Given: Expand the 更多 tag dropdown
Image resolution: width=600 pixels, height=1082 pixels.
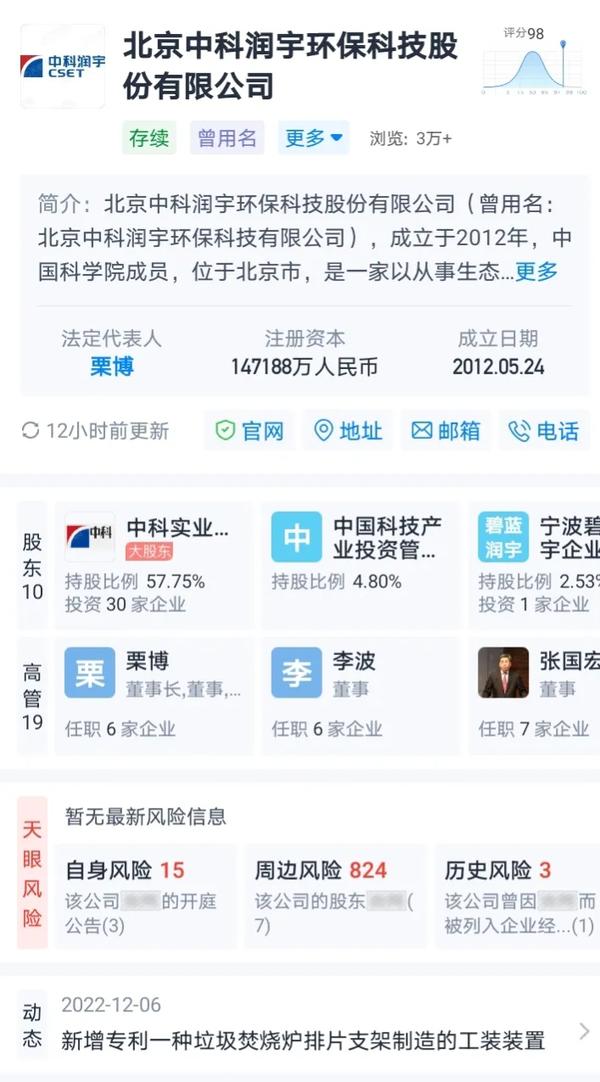Looking at the screenshot, I should (x=313, y=138).
